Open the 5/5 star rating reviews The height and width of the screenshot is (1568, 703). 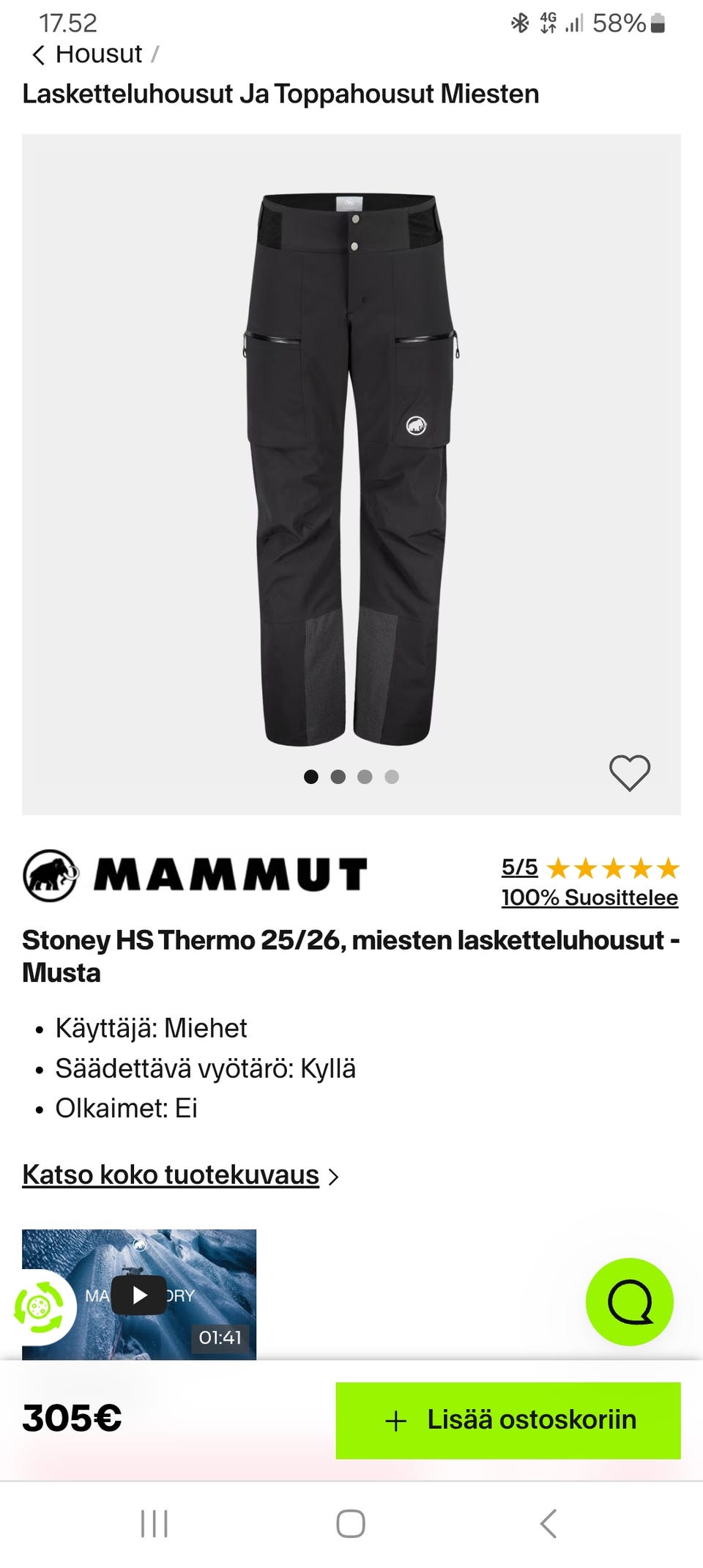pos(589,868)
